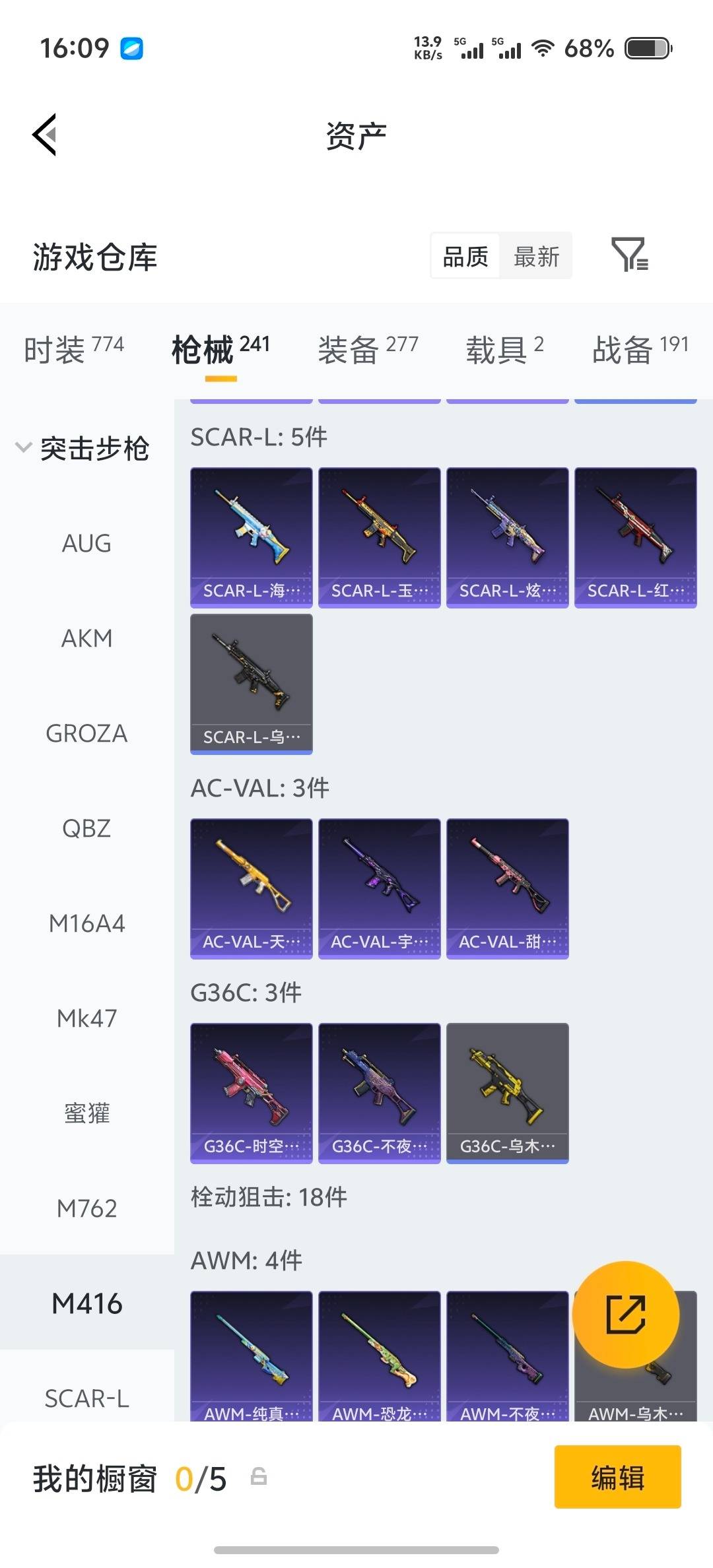The image size is (713, 1568).
Task: Select the AKM sidebar entry
Action: [86, 638]
